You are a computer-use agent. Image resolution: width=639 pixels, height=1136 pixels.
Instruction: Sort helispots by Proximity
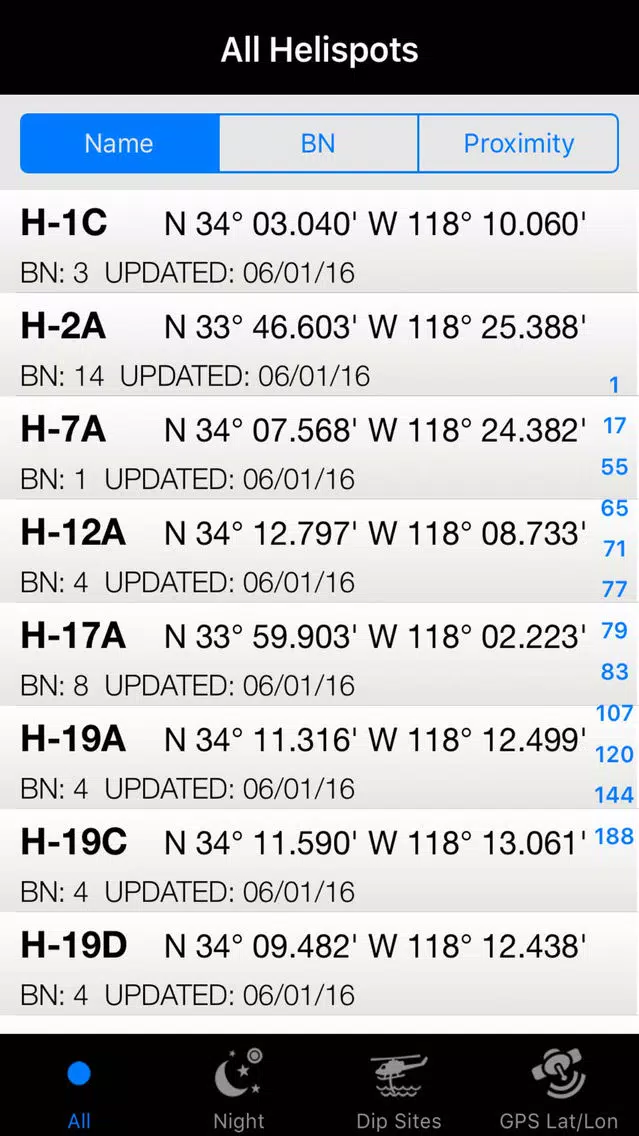tap(519, 143)
